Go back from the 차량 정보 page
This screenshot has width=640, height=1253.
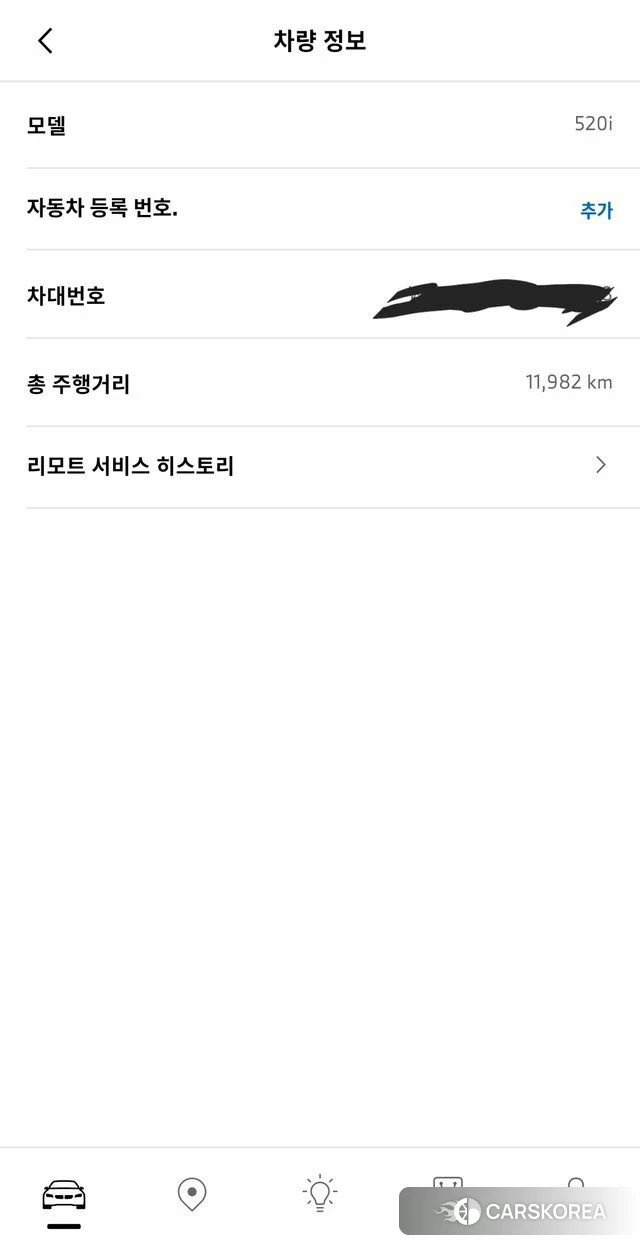[x=45, y=41]
